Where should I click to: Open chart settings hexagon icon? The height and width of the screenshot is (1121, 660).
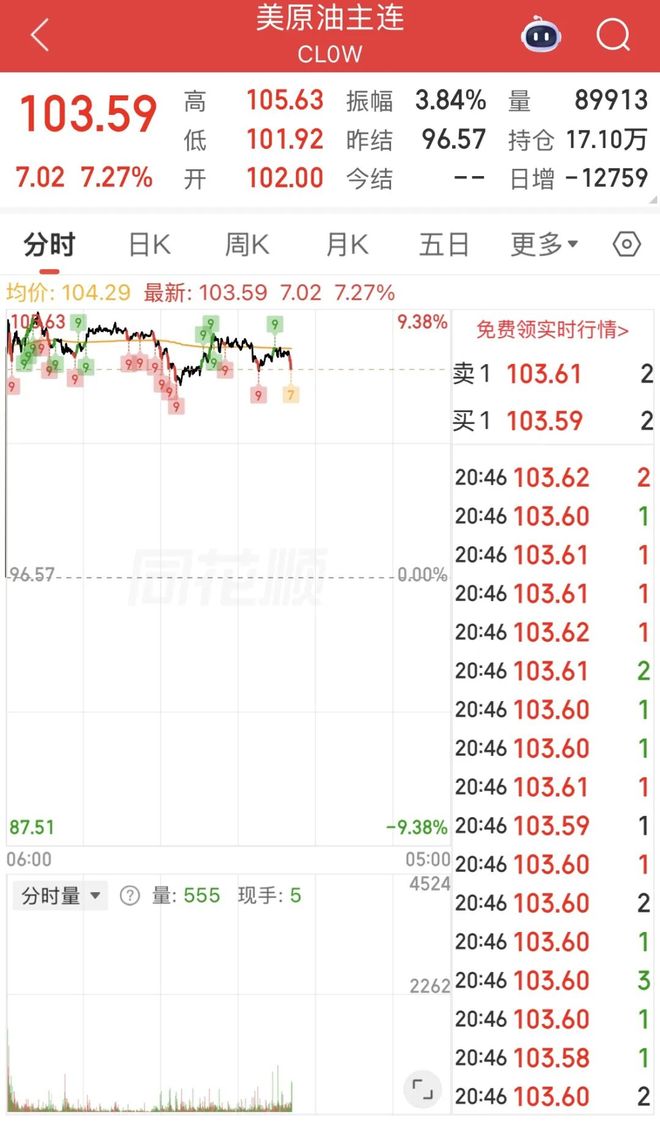pos(627,245)
